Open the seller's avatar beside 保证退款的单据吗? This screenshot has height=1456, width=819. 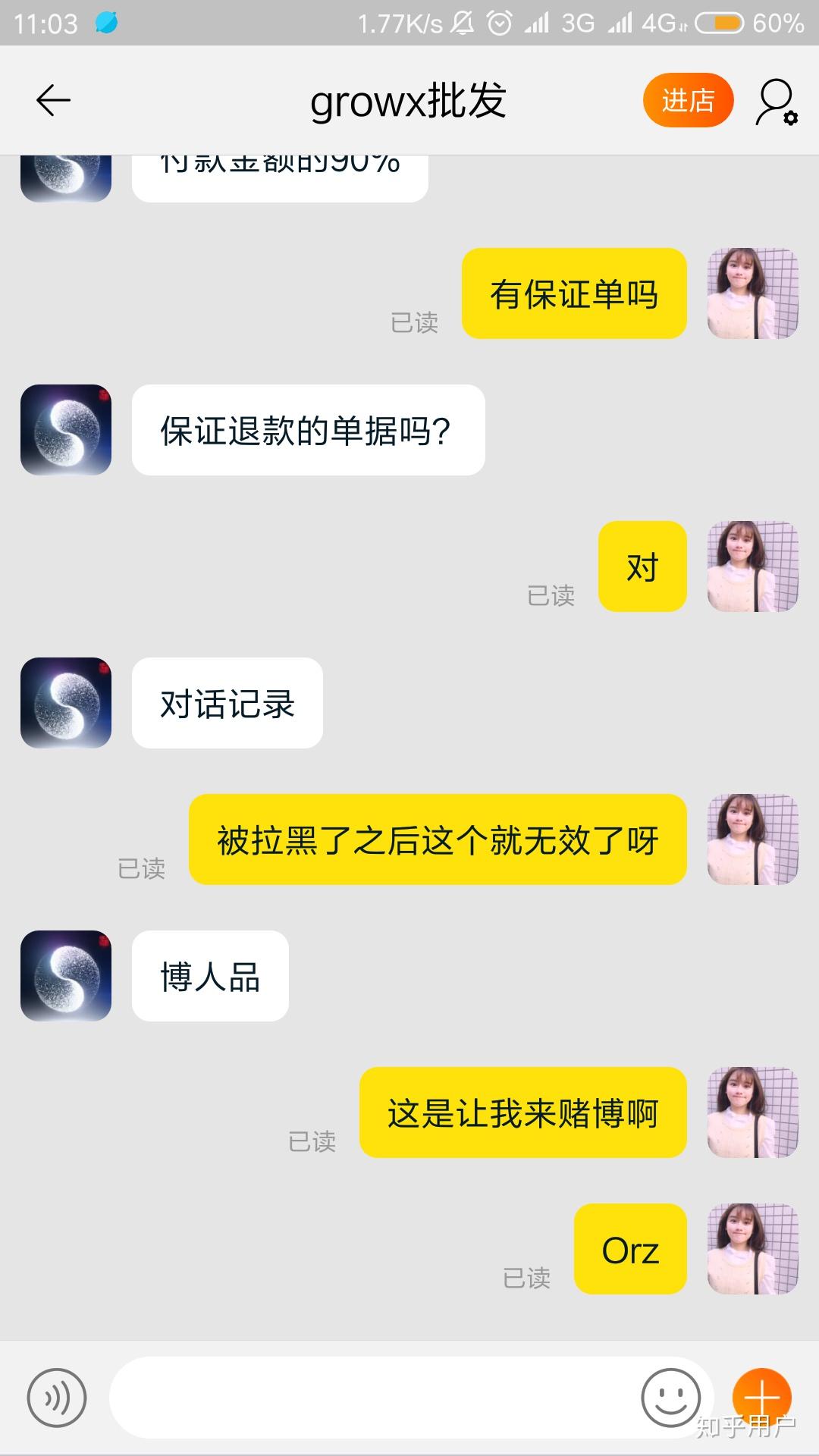tap(66, 430)
